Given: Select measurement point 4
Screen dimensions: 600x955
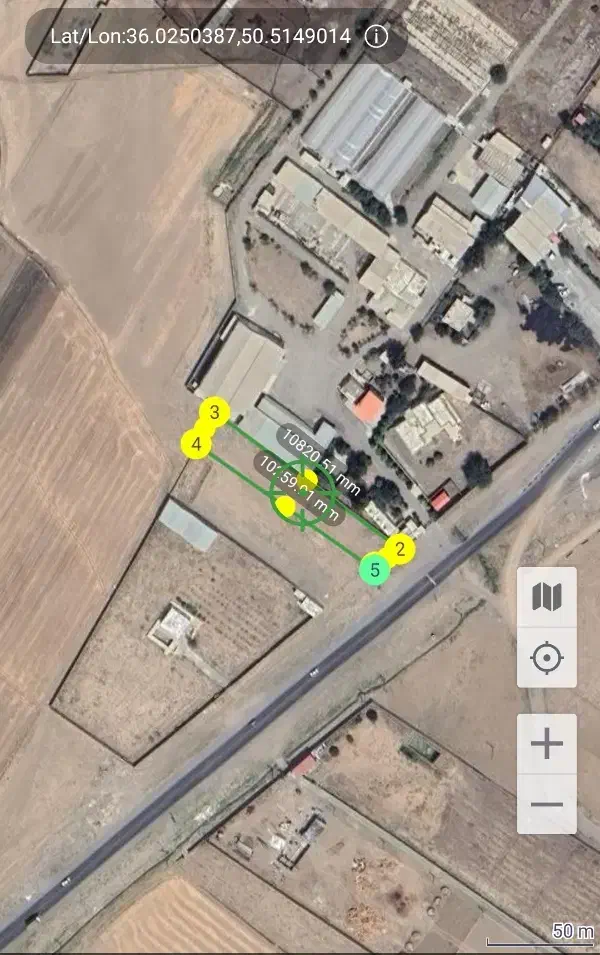Looking at the screenshot, I should click(x=197, y=444).
